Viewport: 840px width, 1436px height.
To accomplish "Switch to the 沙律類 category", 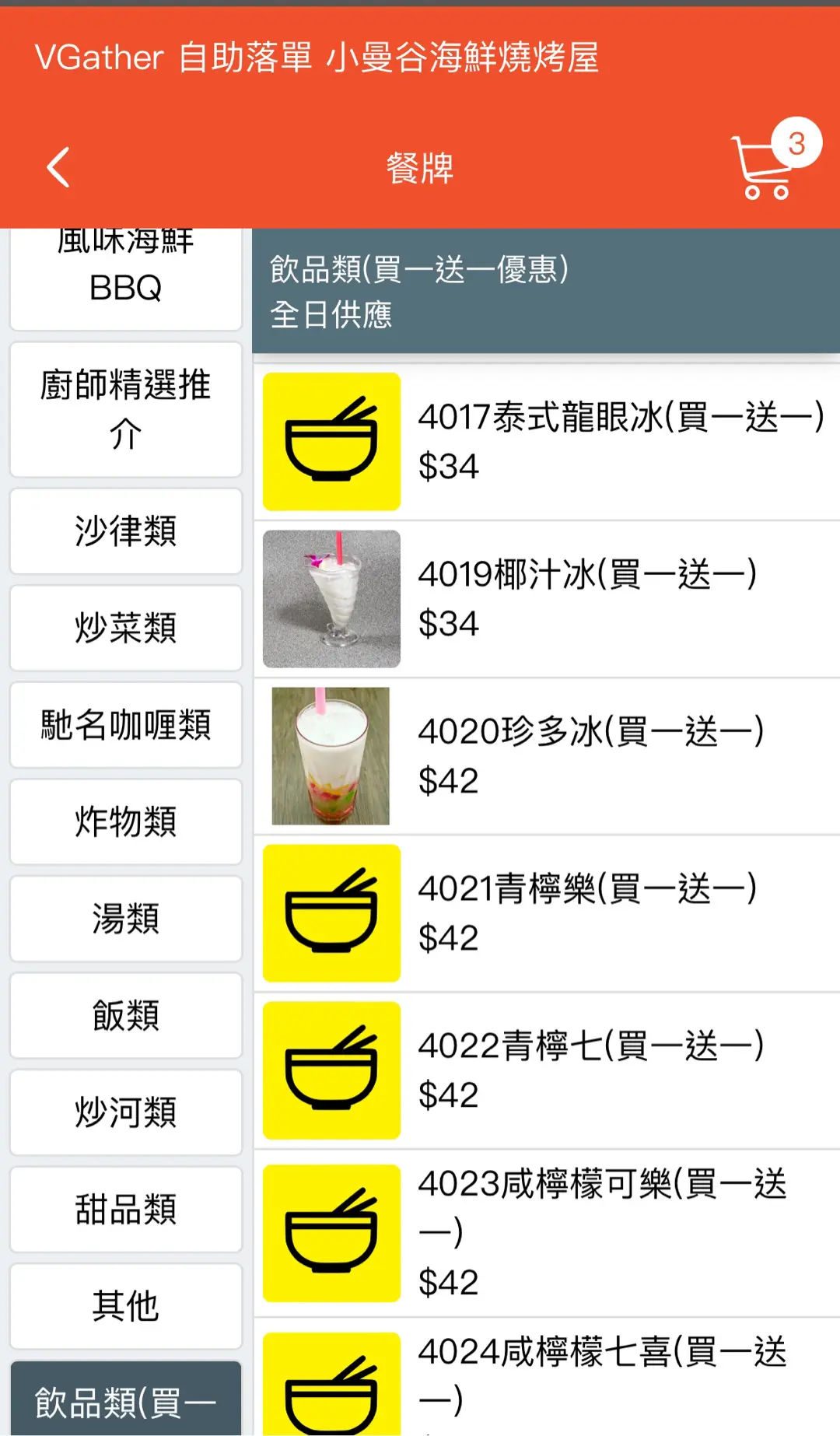I will pyautogui.click(x=126, y=531).
